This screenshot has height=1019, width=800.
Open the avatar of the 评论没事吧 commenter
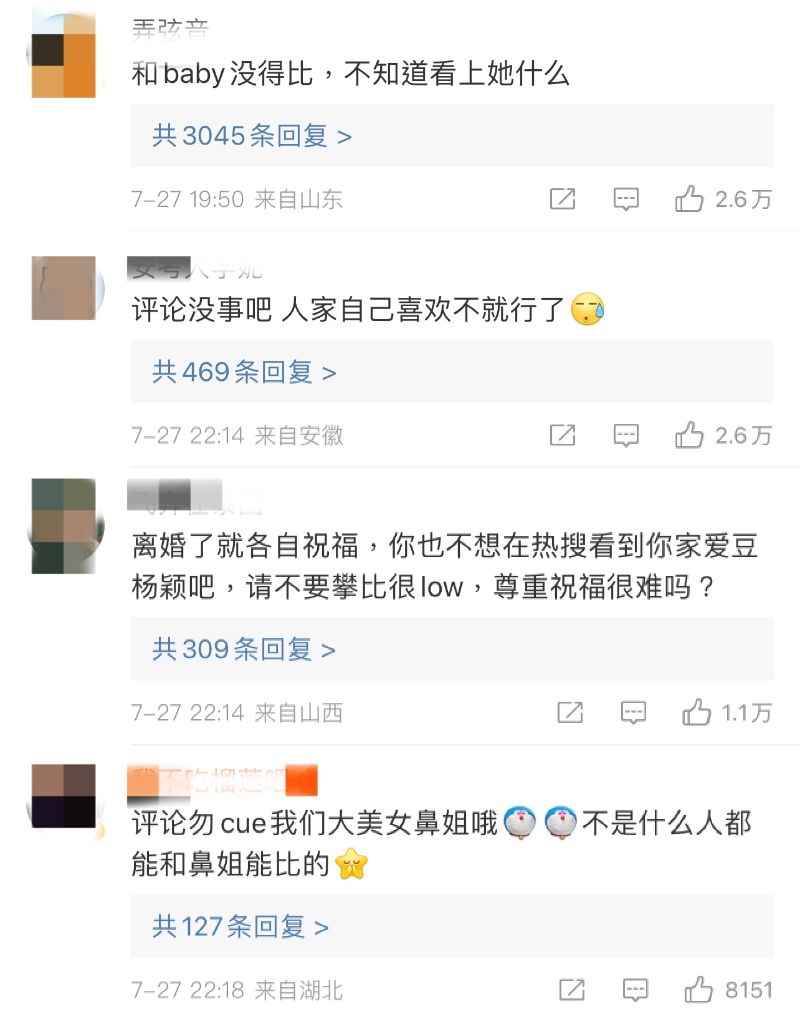click(x=64, y=288)
